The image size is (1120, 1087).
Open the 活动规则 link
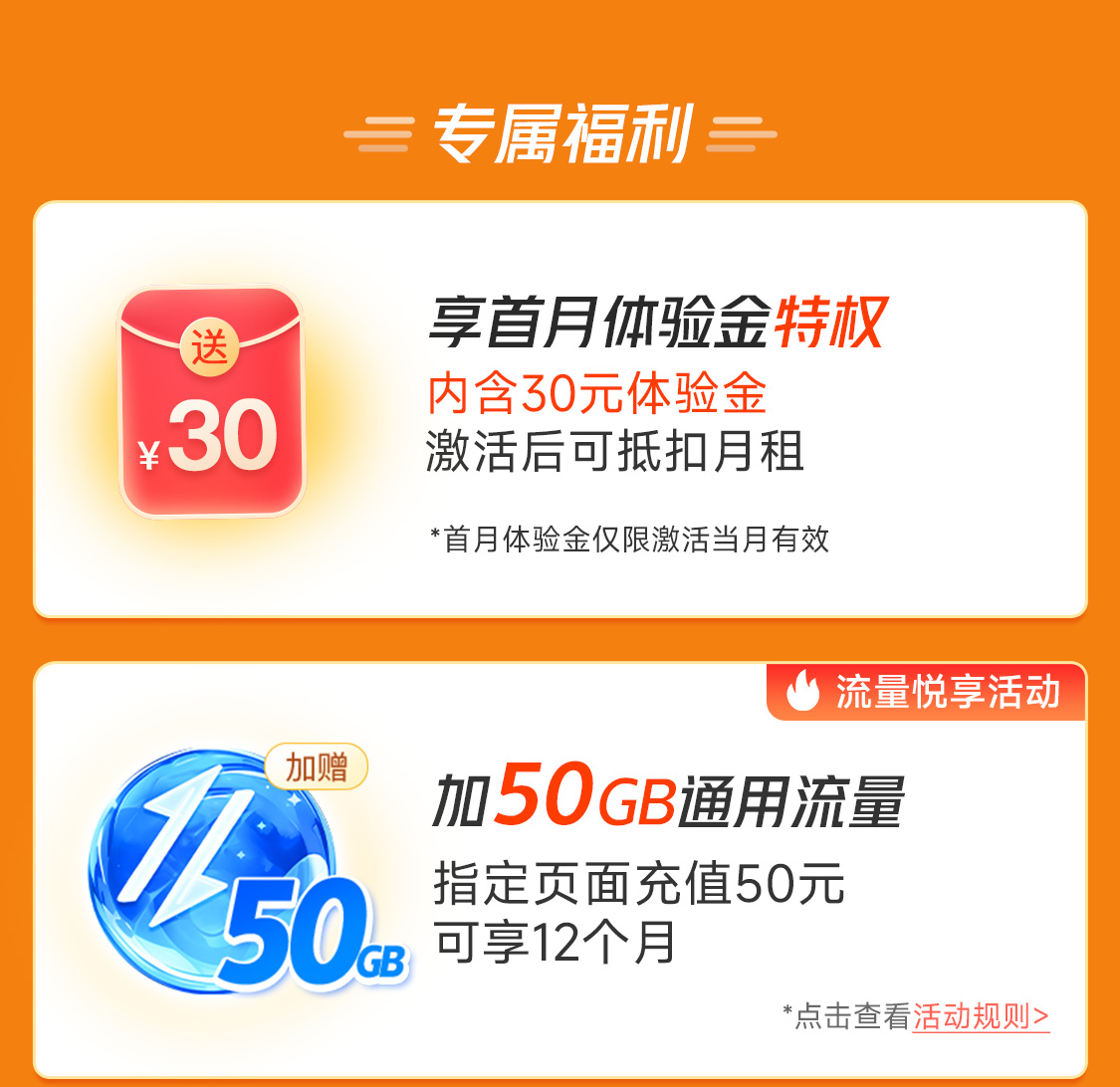(981, 1016)
